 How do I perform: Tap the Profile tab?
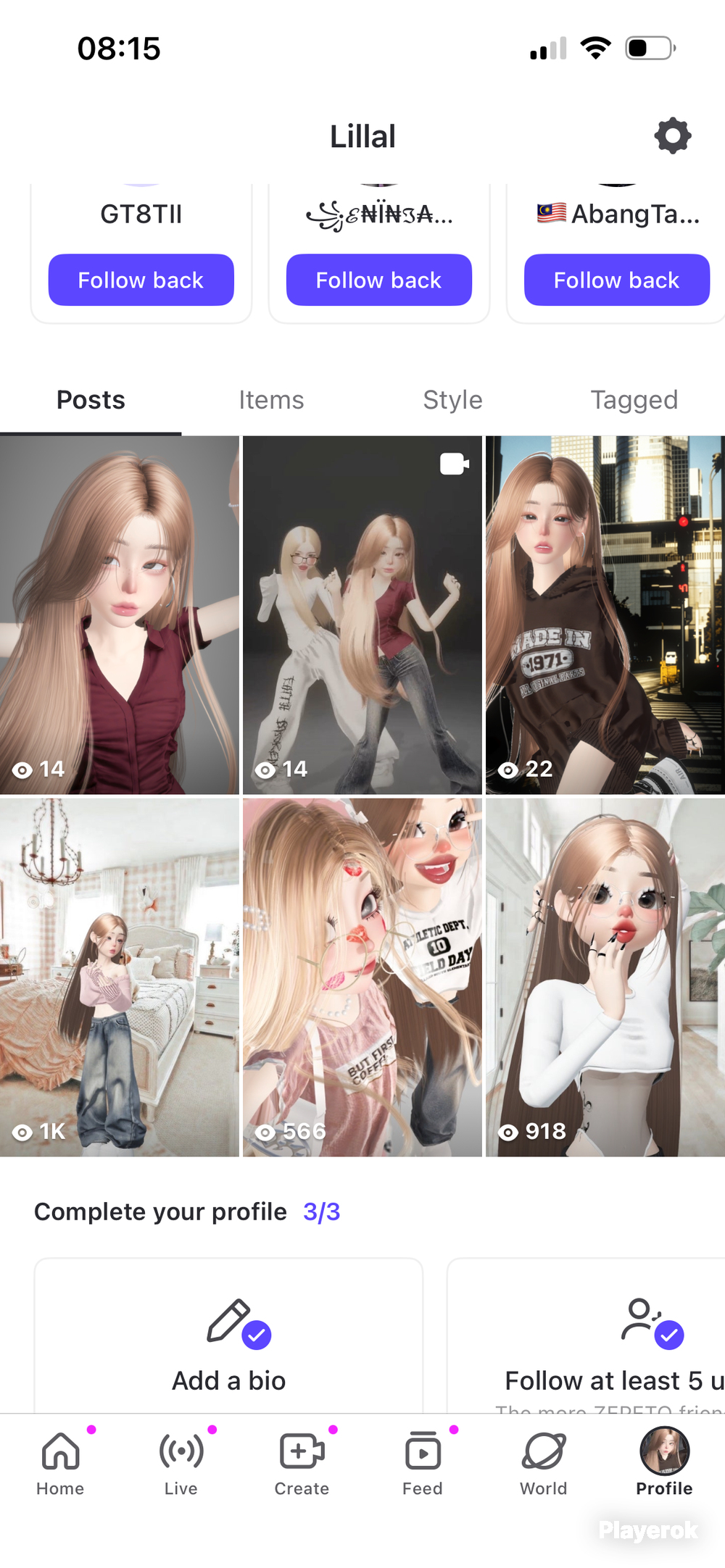tap(664, 1464)
